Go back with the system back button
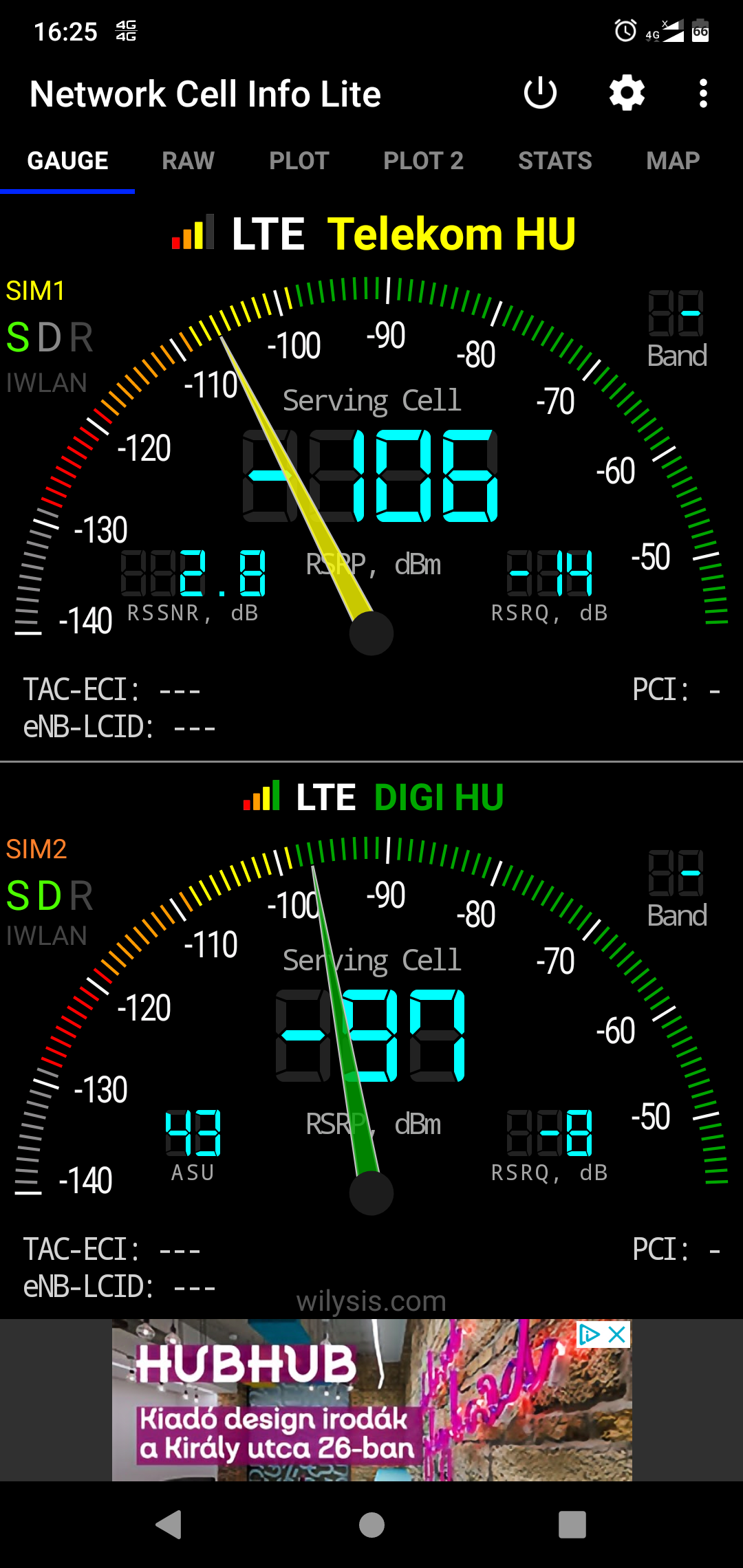The height and width of the screenshot is (1568, 743). coord(169,1525)
